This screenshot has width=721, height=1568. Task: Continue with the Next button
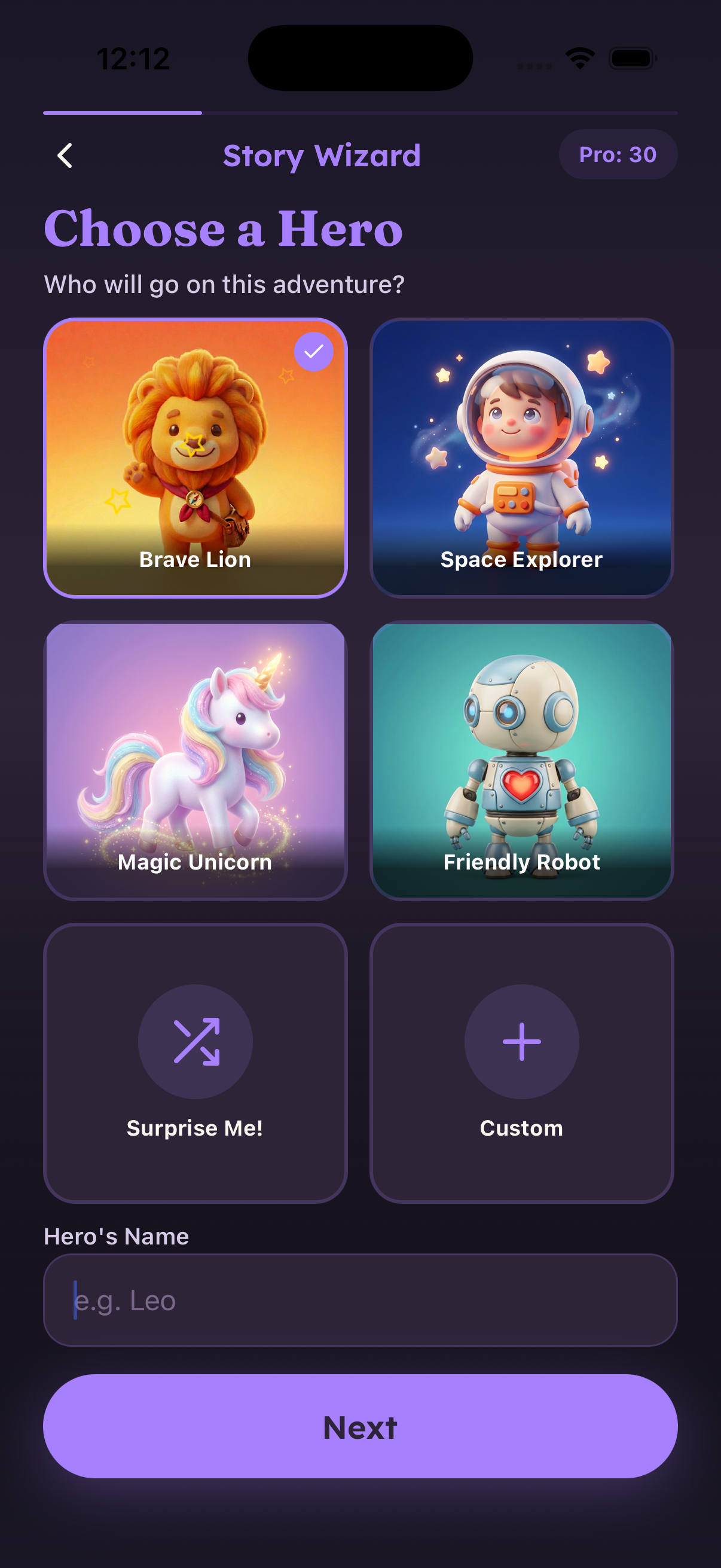coord(360,1426)
